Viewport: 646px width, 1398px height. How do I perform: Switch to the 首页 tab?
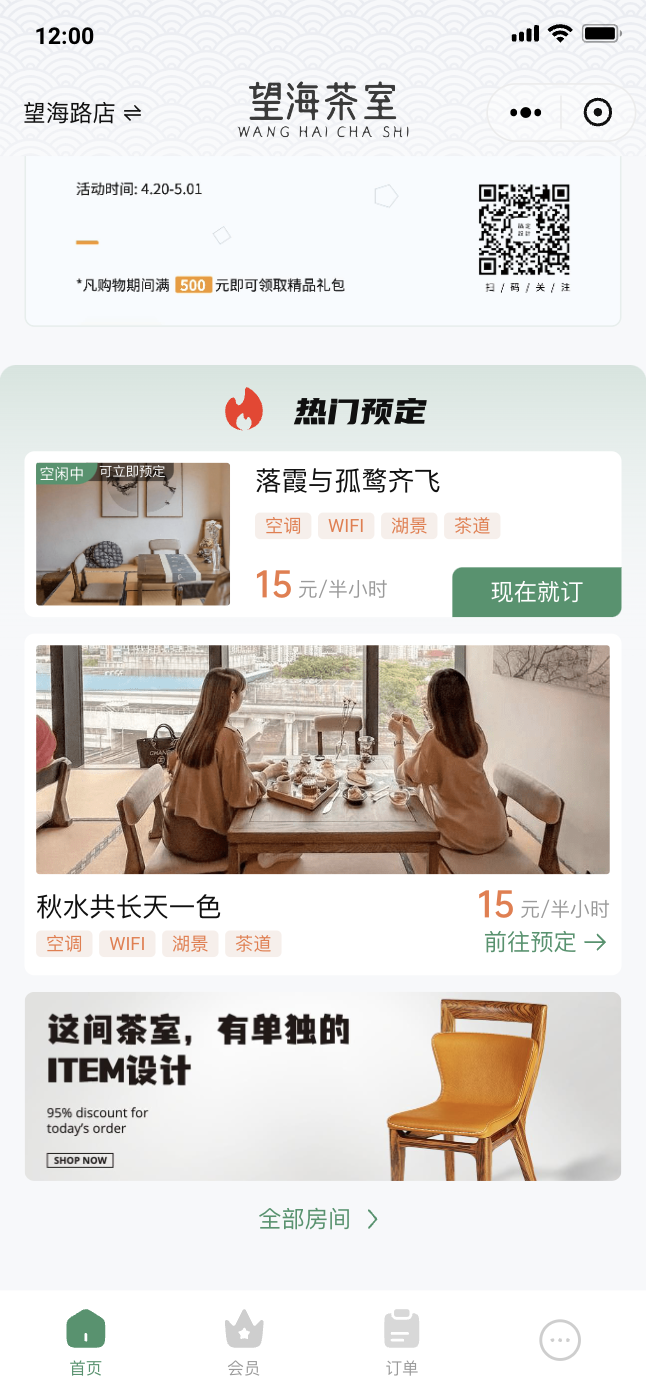(x=86, y=1343)
